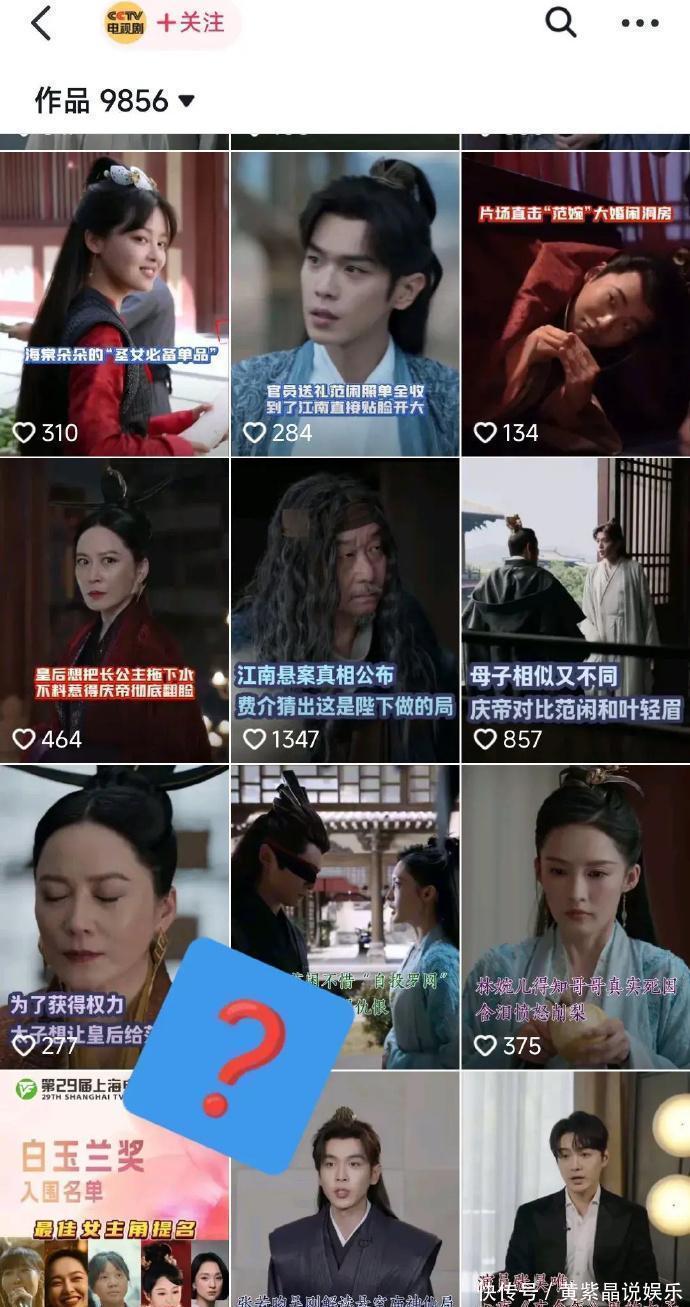Follow the CCTV电视剧 account
690x1307 pixels.
[191, 23]
